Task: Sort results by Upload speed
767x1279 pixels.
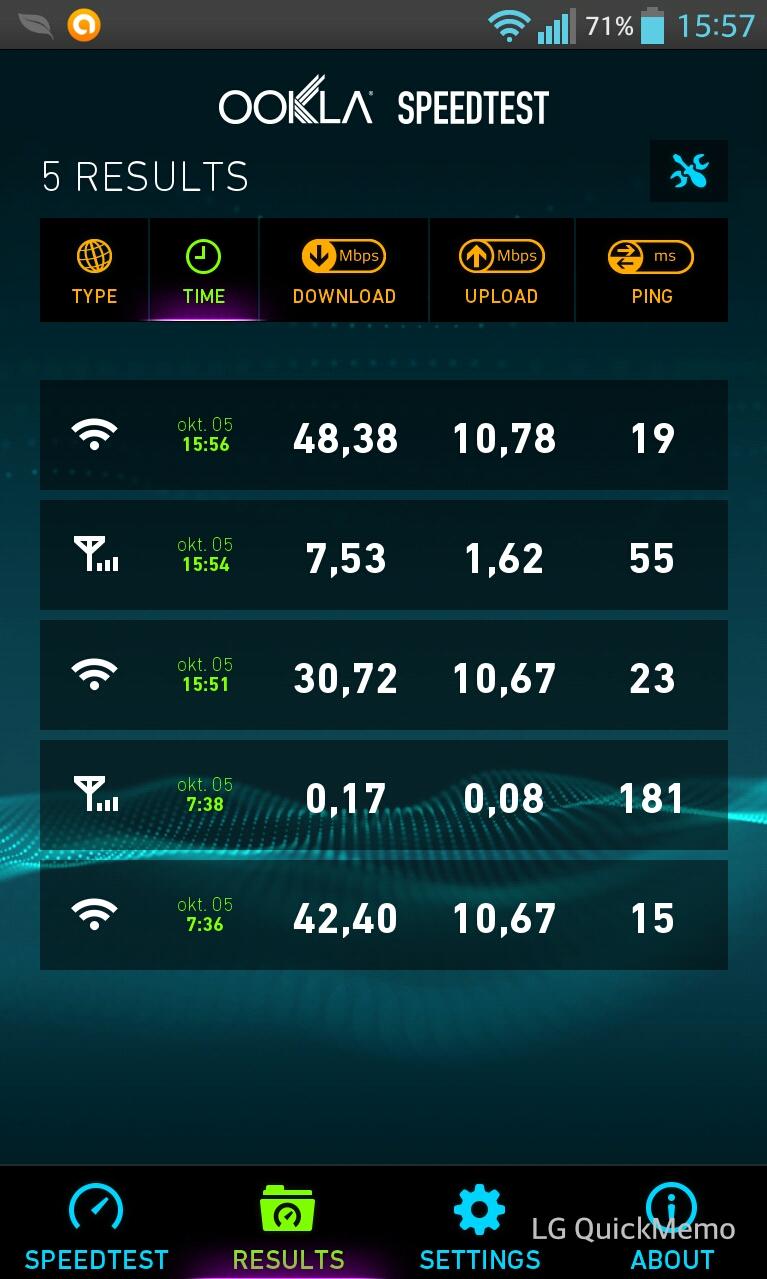Action: (x=501, y=271)
